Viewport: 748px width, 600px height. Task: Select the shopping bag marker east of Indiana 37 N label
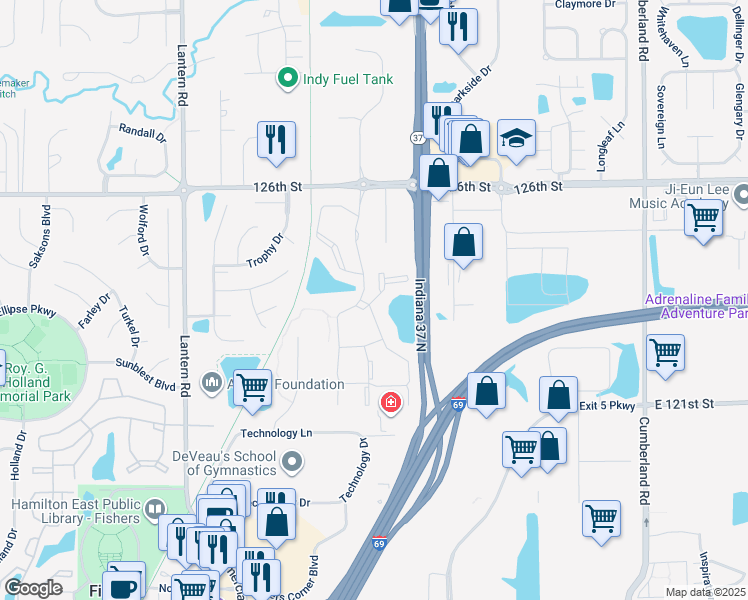pyautogui.click(x=463, y=242)
